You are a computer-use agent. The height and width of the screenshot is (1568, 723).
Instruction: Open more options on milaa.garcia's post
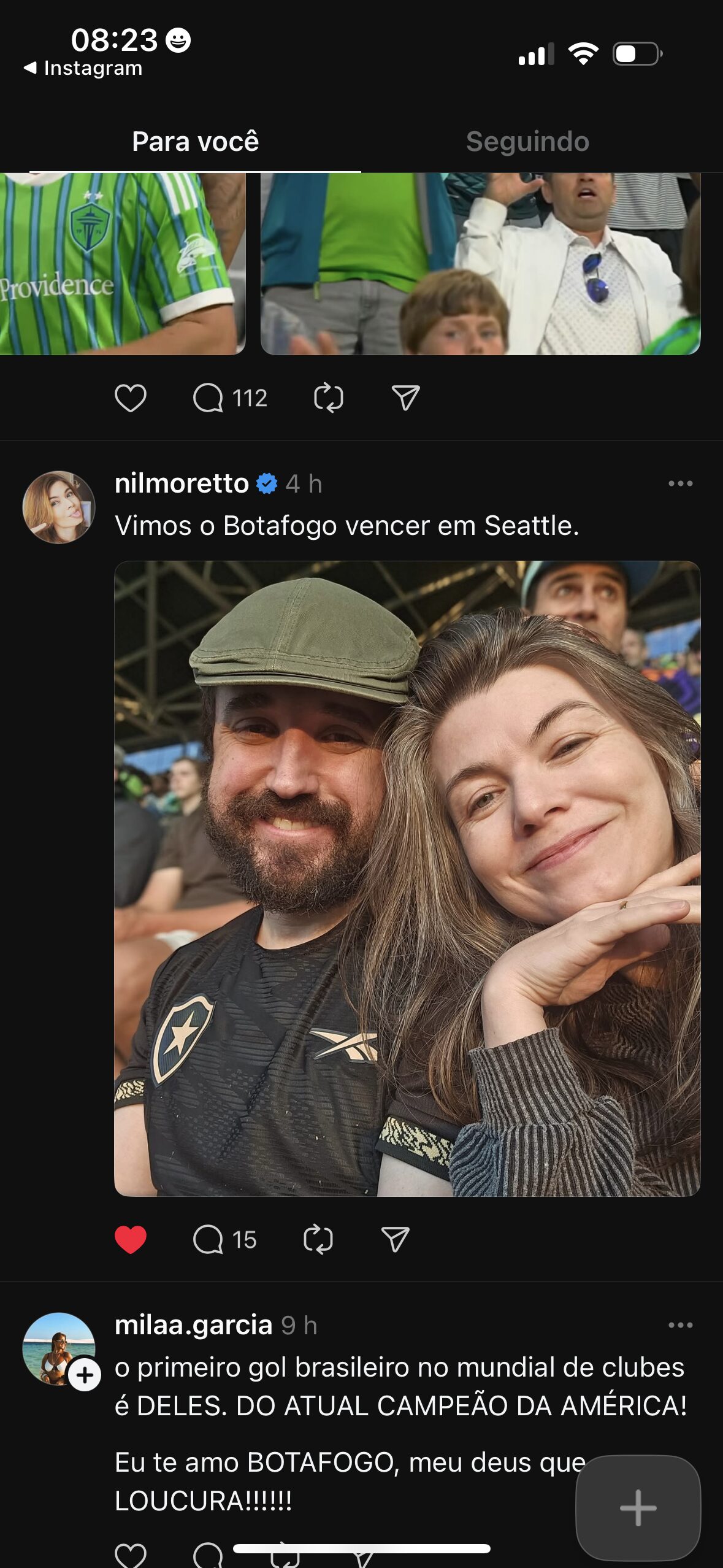point(680,1325)
